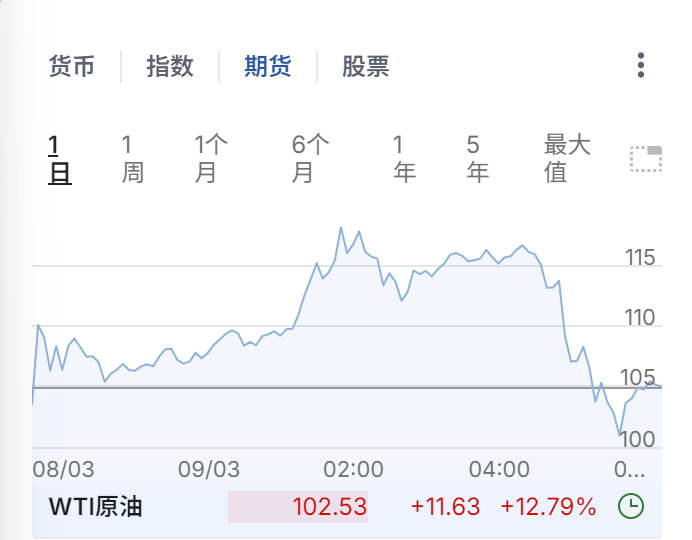692x540 pixels.
Task: Select the 期货 tab
Action: tap(267, 67)
